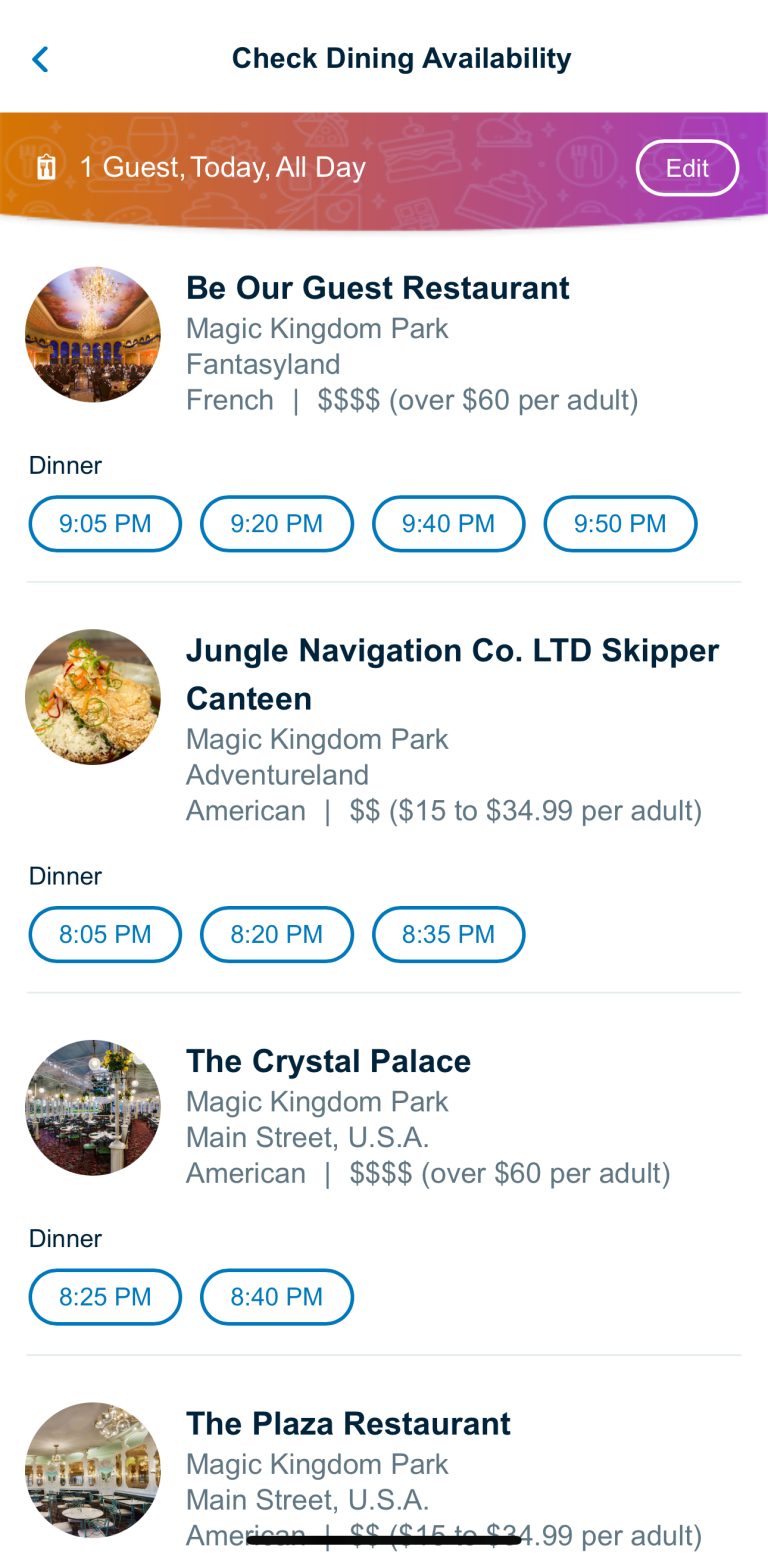This screenshot has width=768, height=1559.
Task: Go back using the top-left arrow
Action: click(40, 59)
